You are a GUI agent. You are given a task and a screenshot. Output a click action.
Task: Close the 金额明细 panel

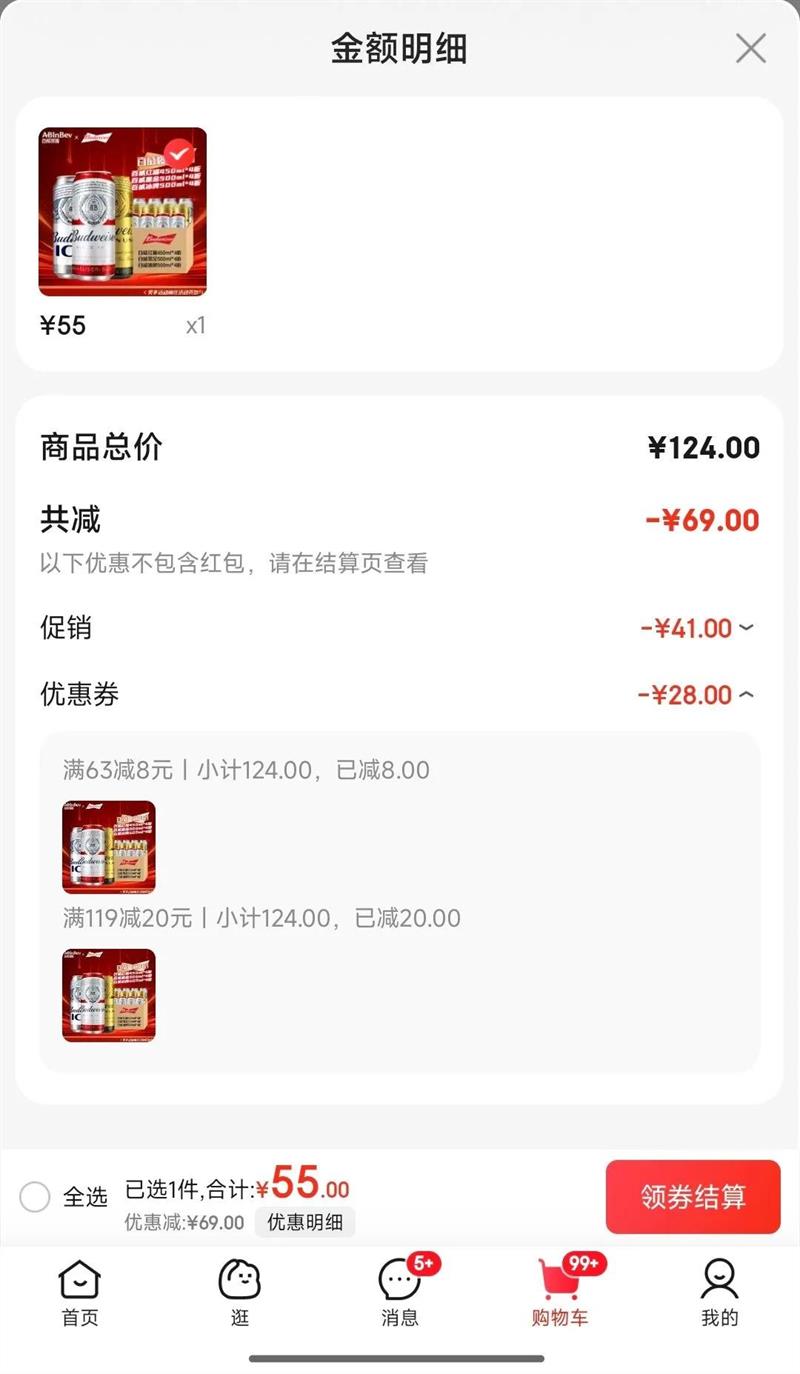click(x=750, y=48)
